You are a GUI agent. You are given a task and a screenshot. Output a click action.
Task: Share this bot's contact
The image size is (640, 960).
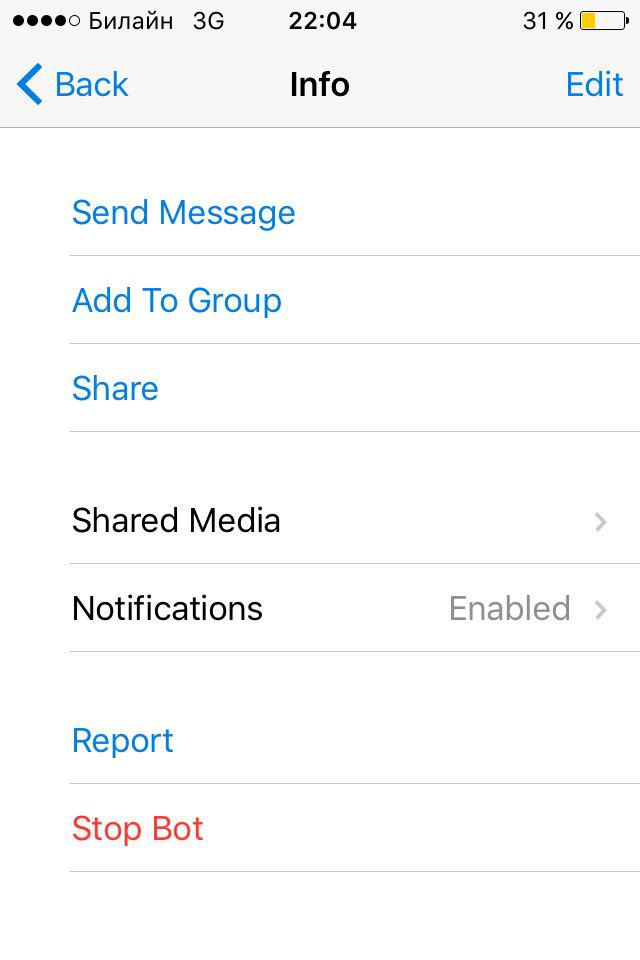(x=115, y=388)
